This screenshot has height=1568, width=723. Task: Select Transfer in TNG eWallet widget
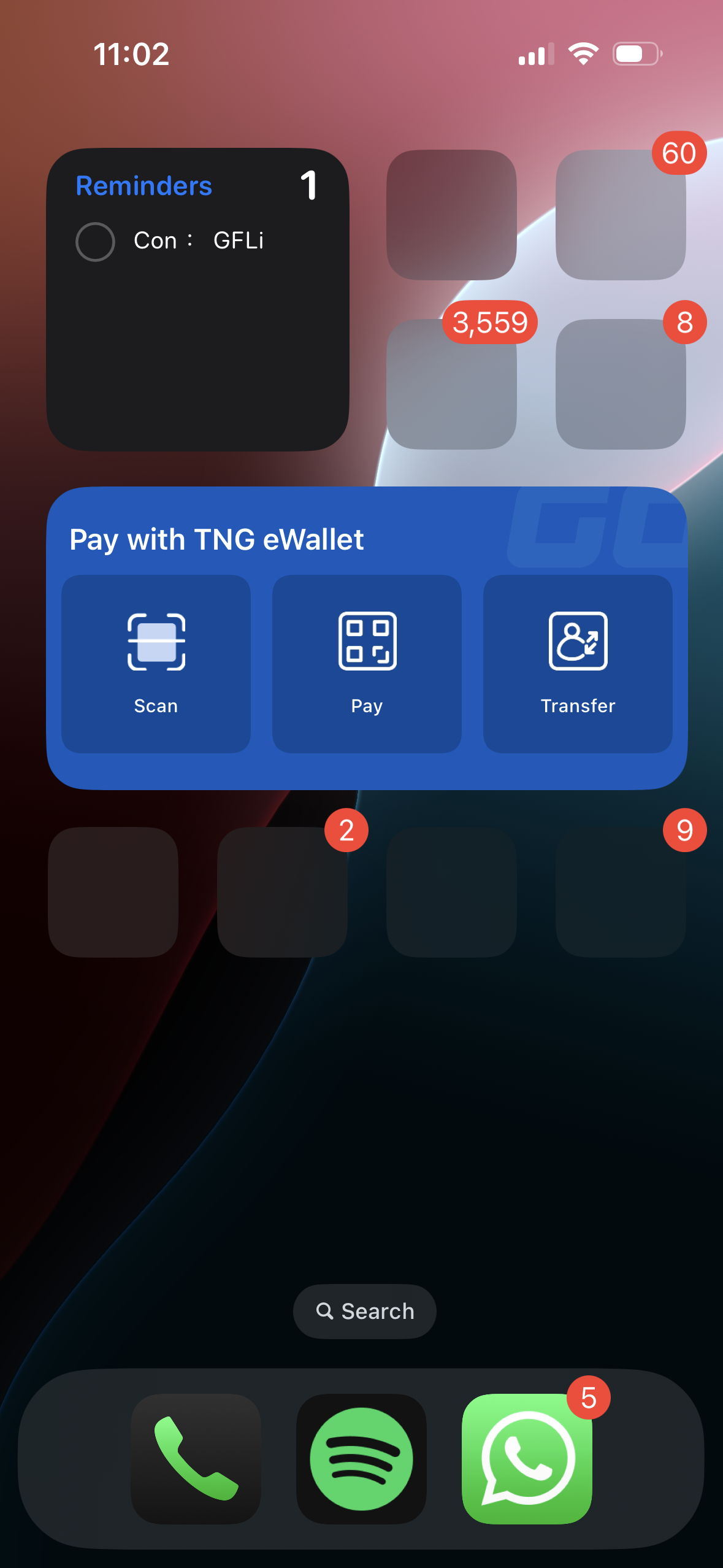point(578,664)
